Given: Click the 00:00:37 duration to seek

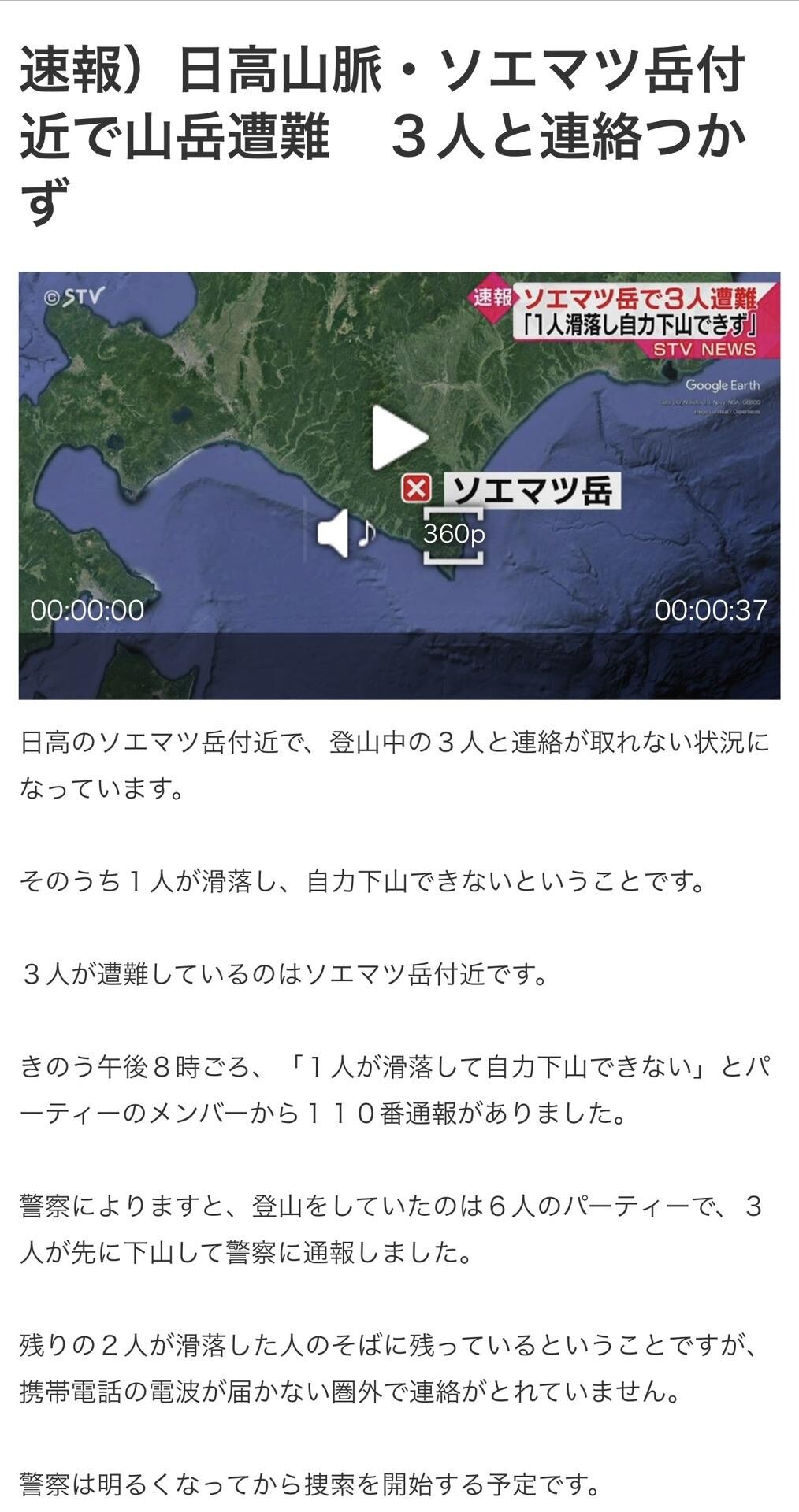Looking at the screenshot, I should tap(712, 608).
